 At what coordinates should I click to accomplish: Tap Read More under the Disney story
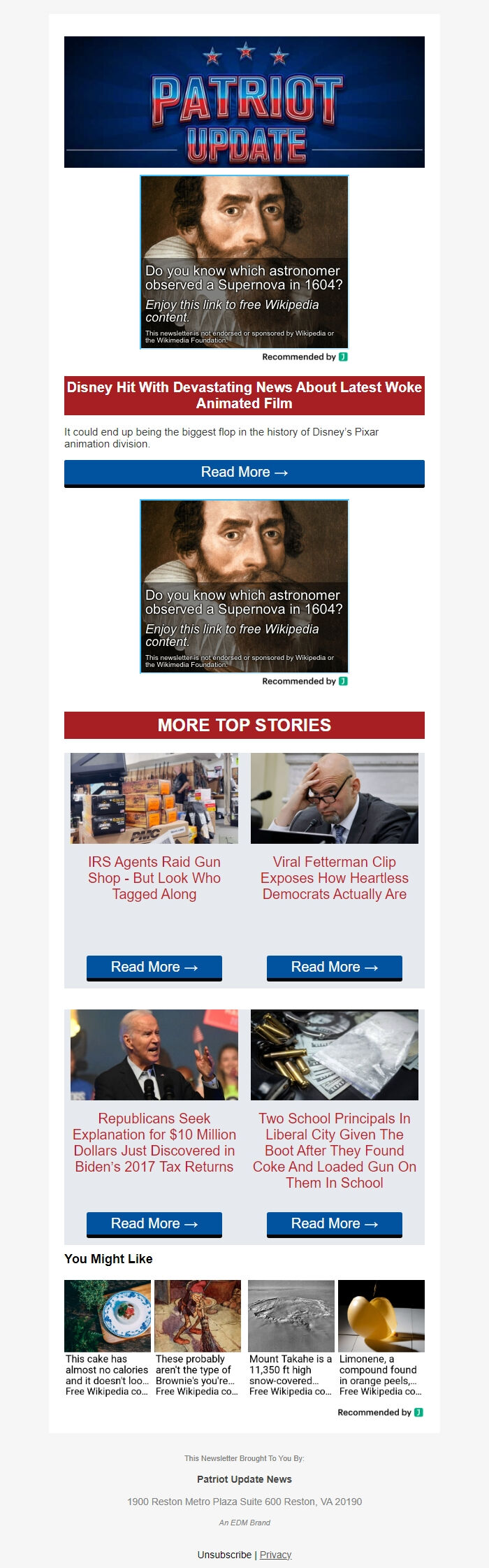pos(244,473)
